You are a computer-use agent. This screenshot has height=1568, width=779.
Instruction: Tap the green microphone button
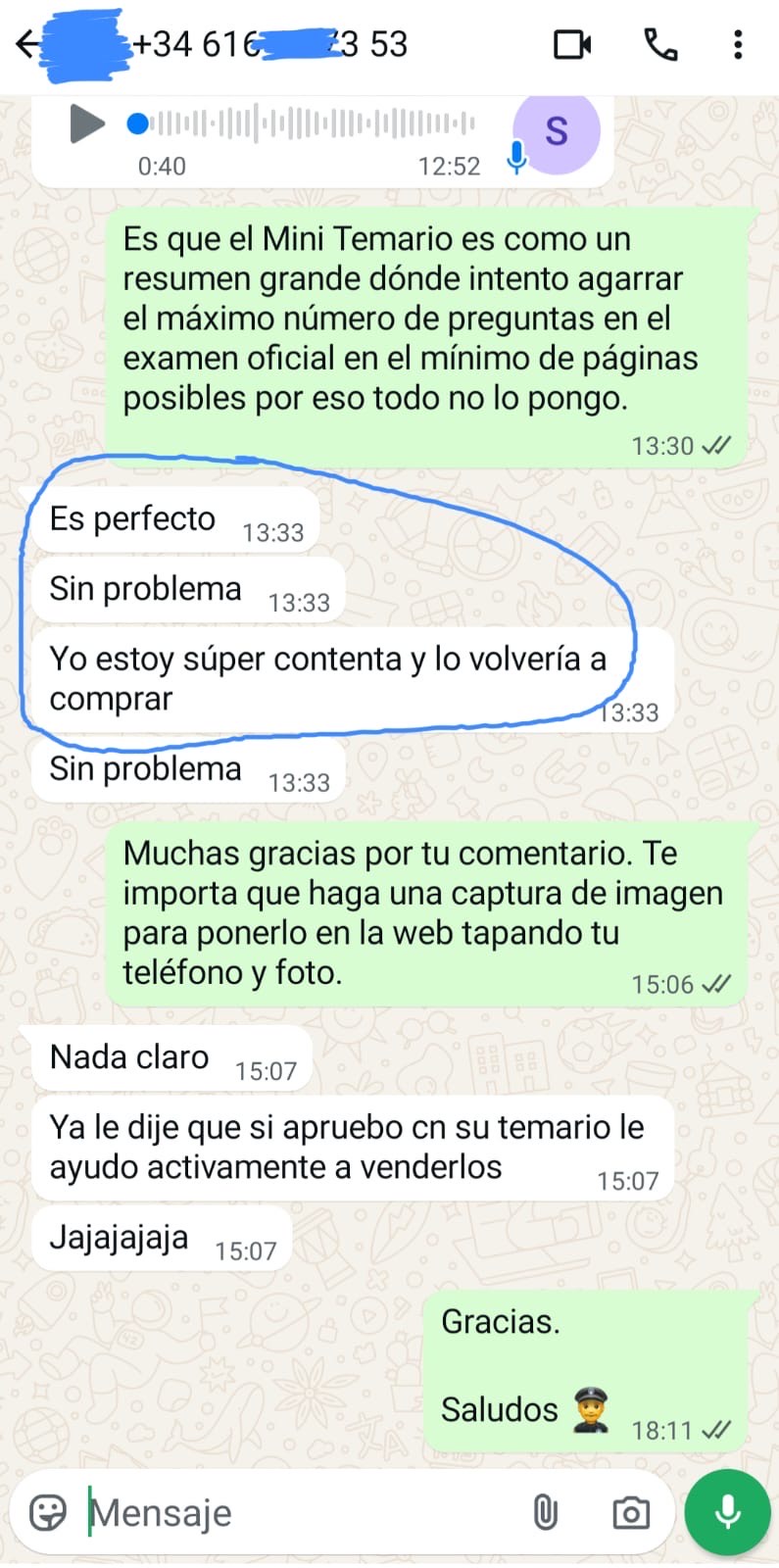tap(727, 1513)
